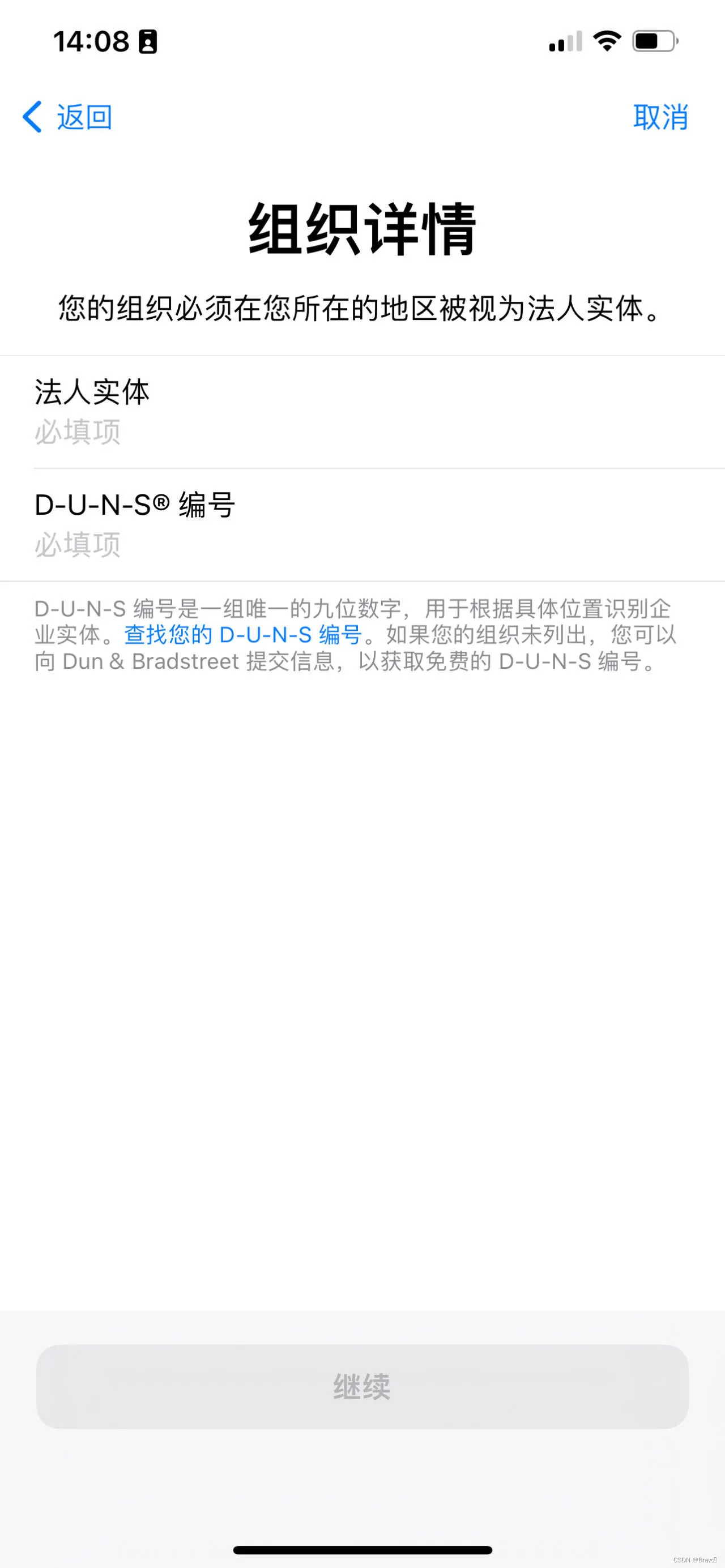Tap 取消 to cancel enrollment
Image resolution: width=725 pixels, height=1568 pixels.
pos(660,117)
